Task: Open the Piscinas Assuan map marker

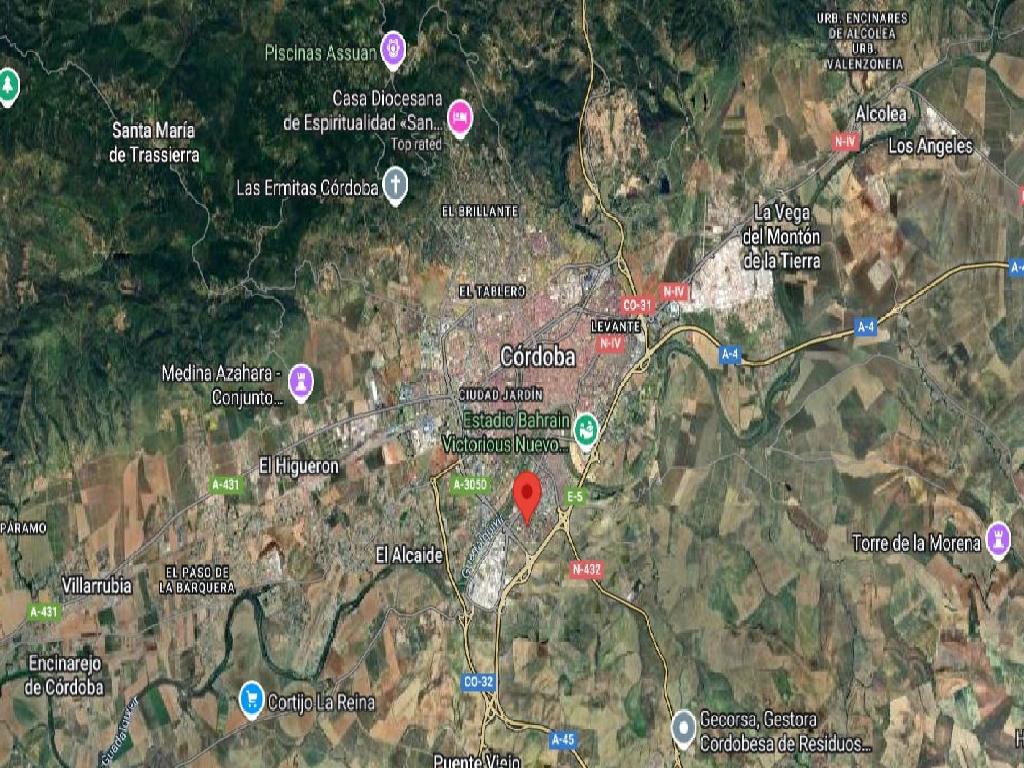Action: click(394, 46)
